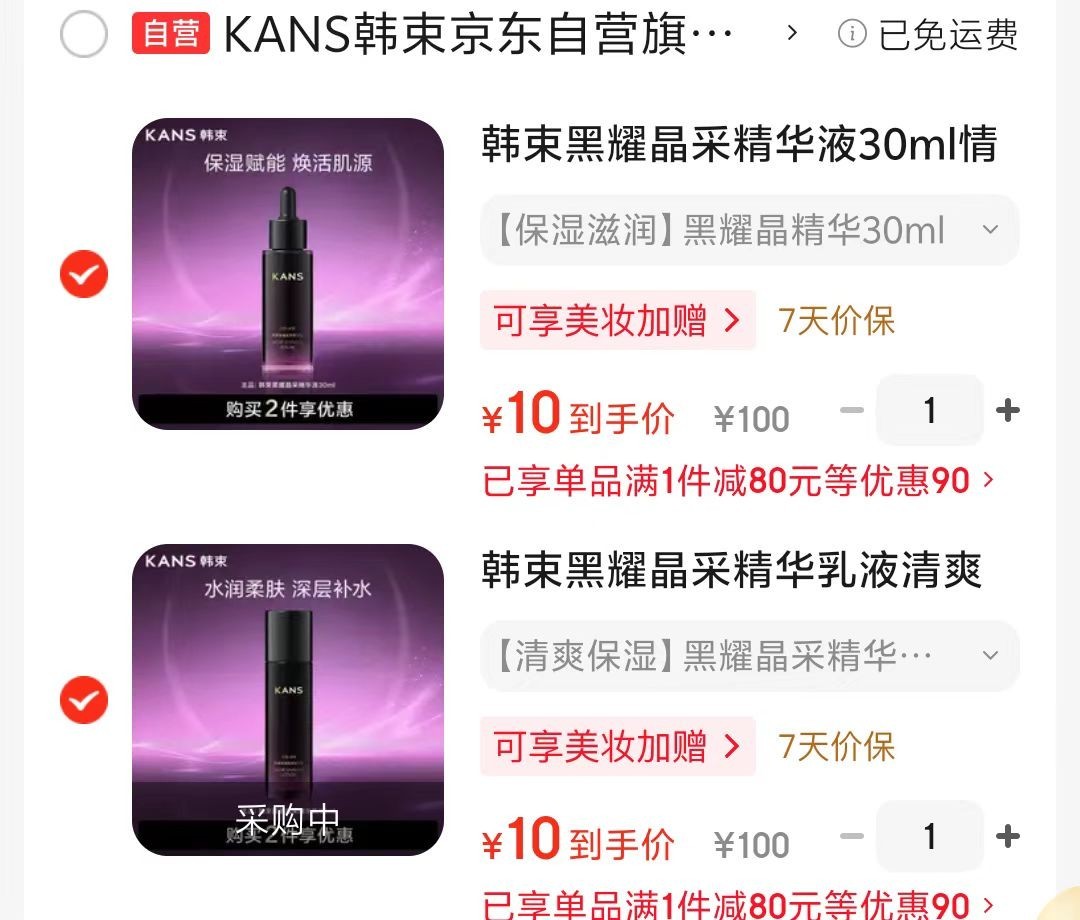The image size is (1080, 920).
Task: Increase quantity of 精华乳液清爽
Action: pos(1008,836)
